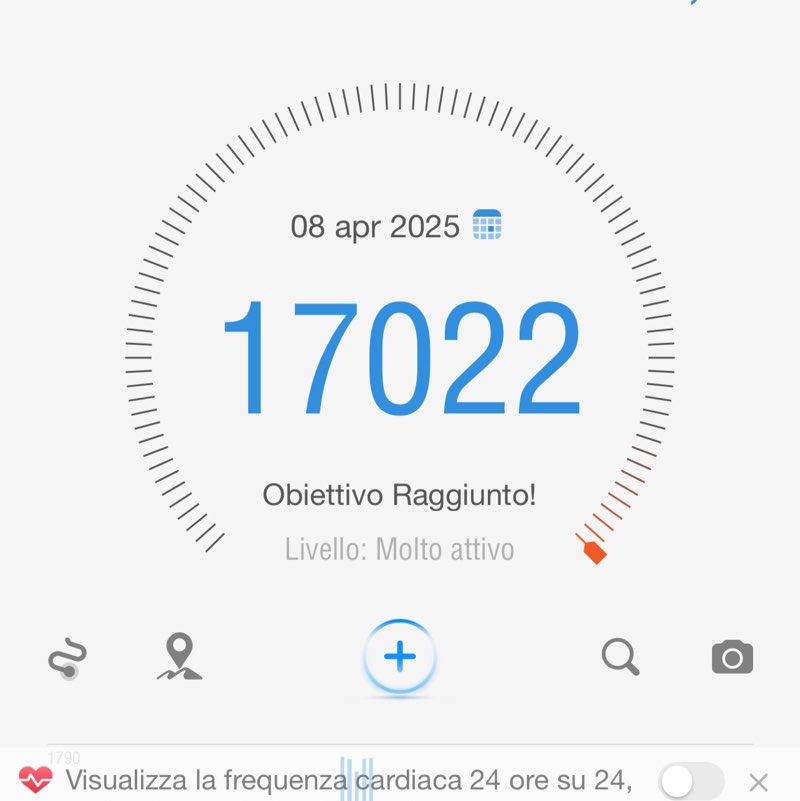Select the Livello Molto attivo label

pyautogui.click(x=400, y=549)
